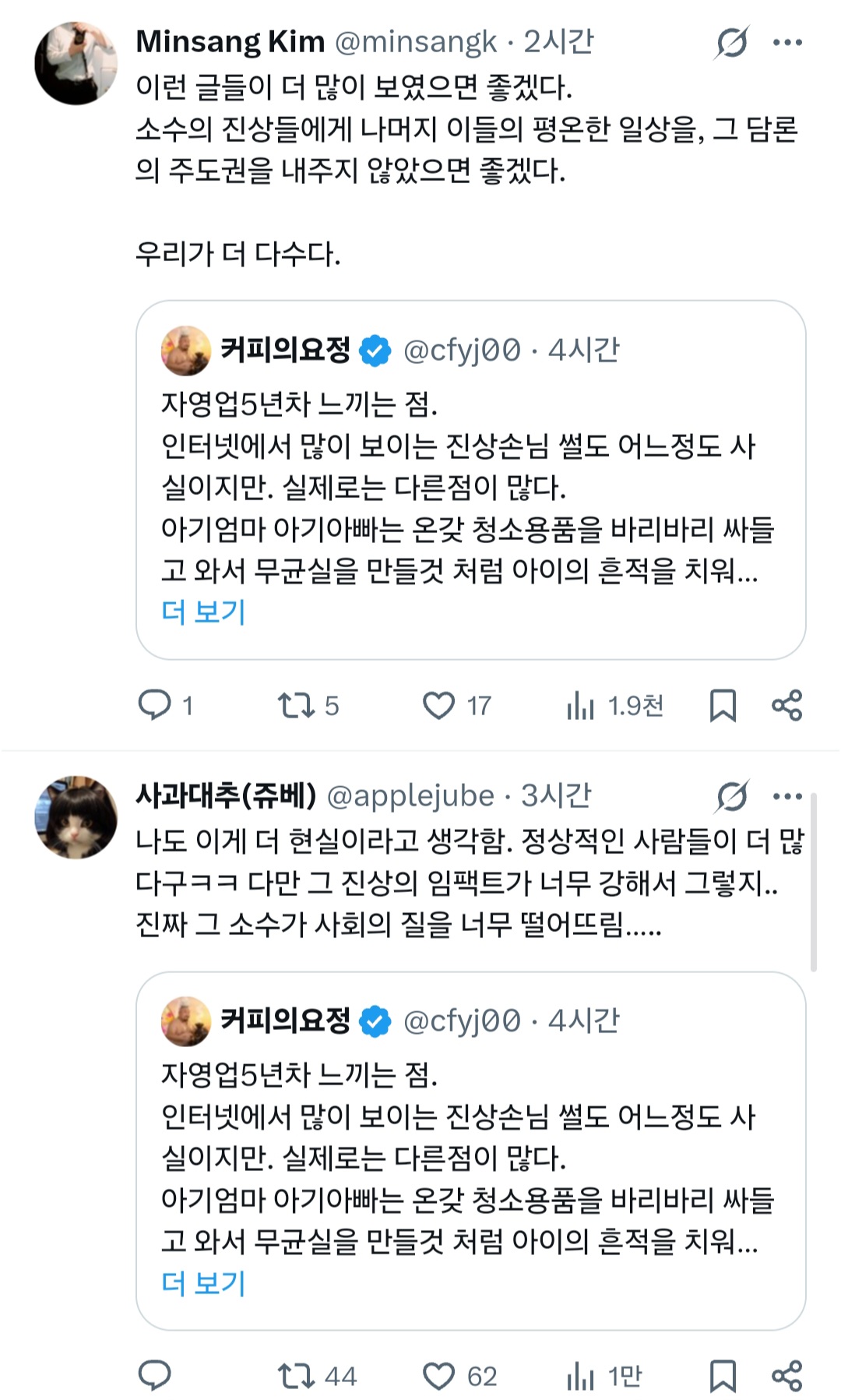Share the quoted 커피의요정 tweet
Screen dimensions: 841x1400
click(790, 707)
